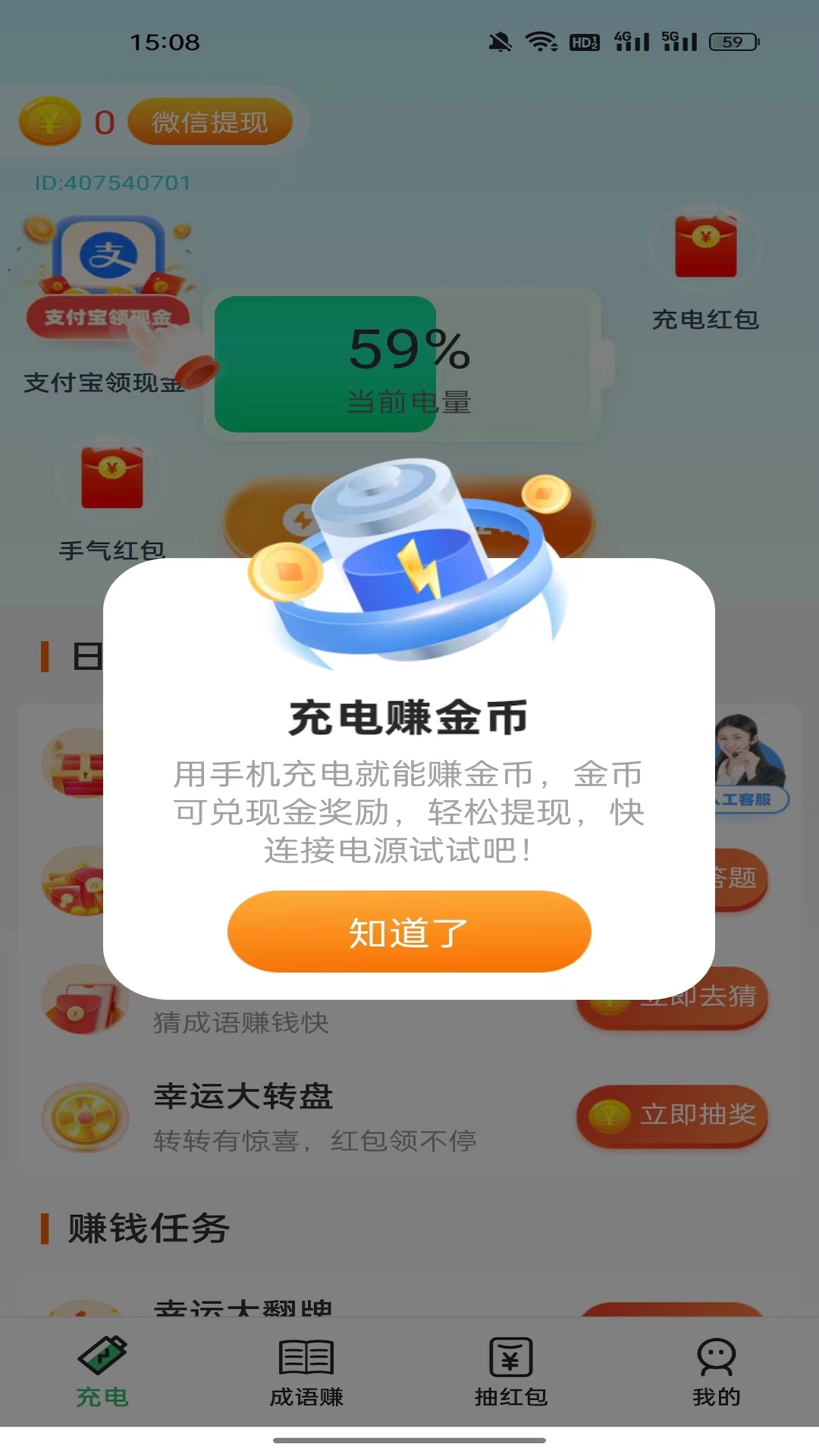Tap the 幸运大转盘 wheel icon
This screenshot has height=1456, width=819.
pos(83,1115)
